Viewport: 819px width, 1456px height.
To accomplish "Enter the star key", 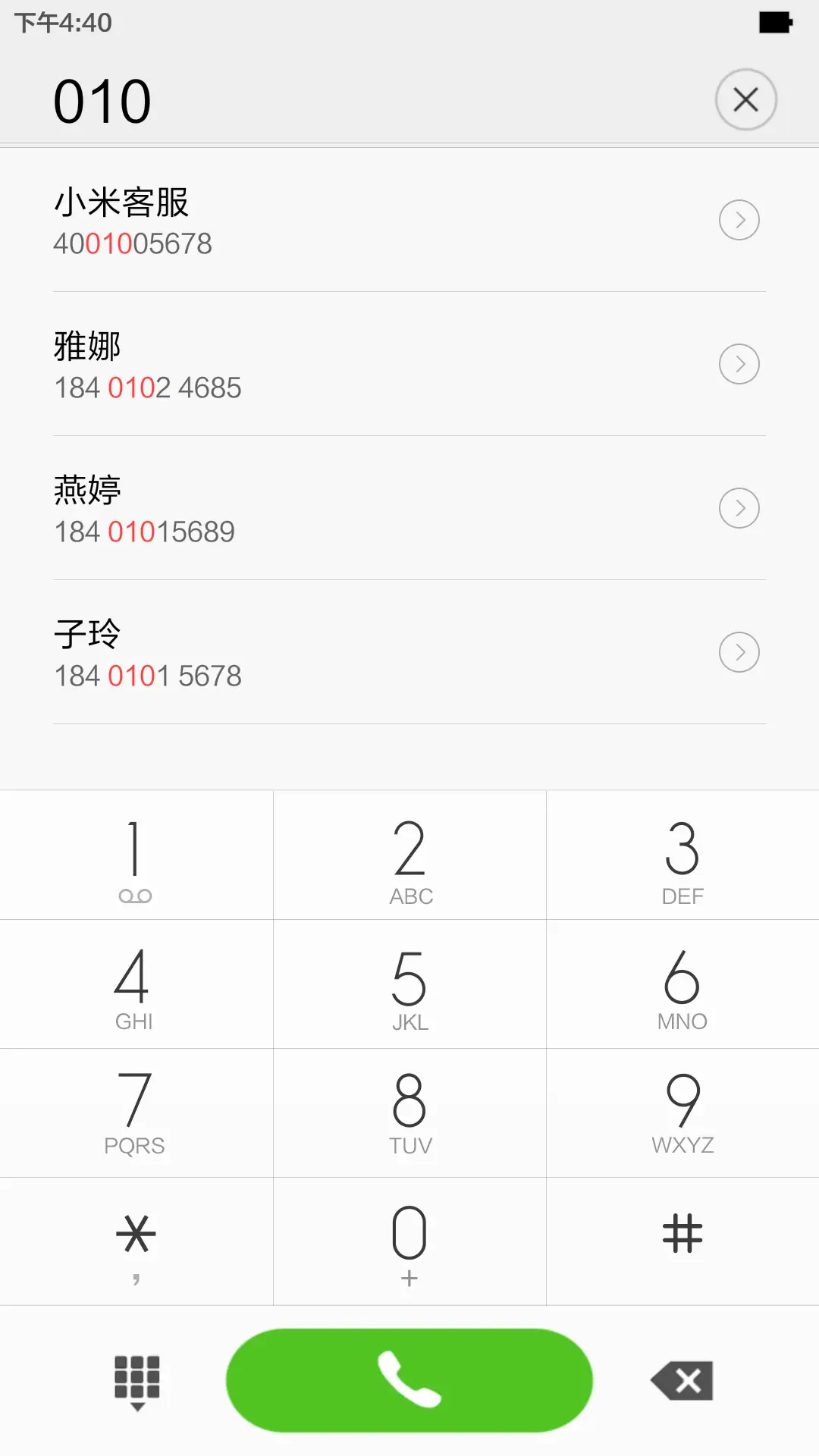I will 135,1241.
